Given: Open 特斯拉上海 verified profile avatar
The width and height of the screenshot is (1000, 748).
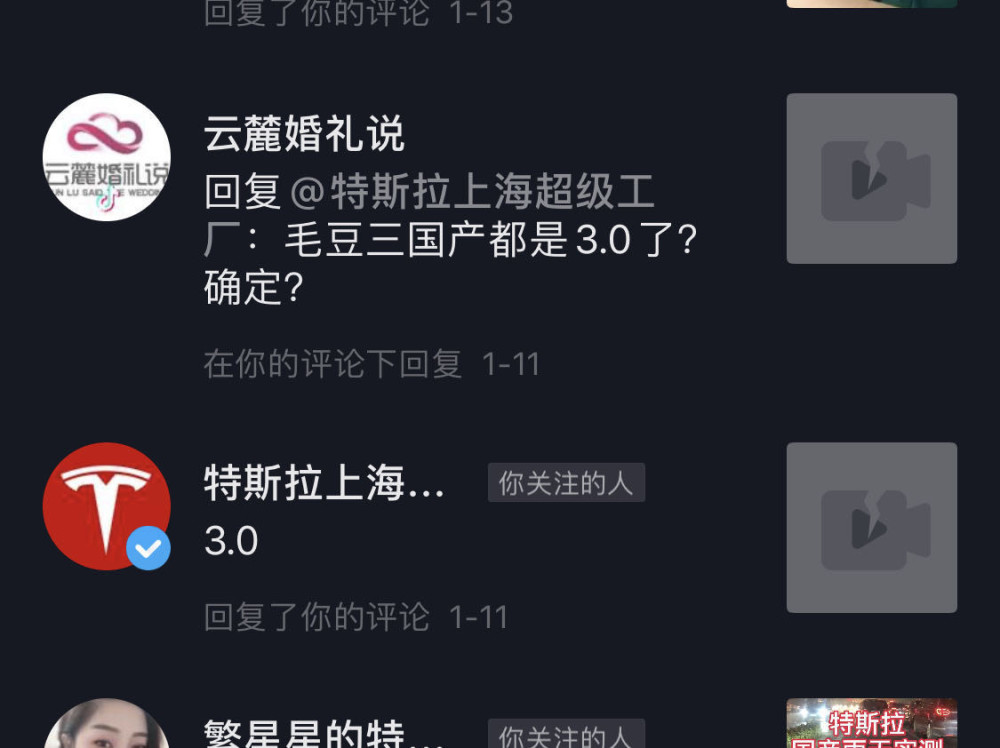Looking at the screenshot, I should coord(106,506).
